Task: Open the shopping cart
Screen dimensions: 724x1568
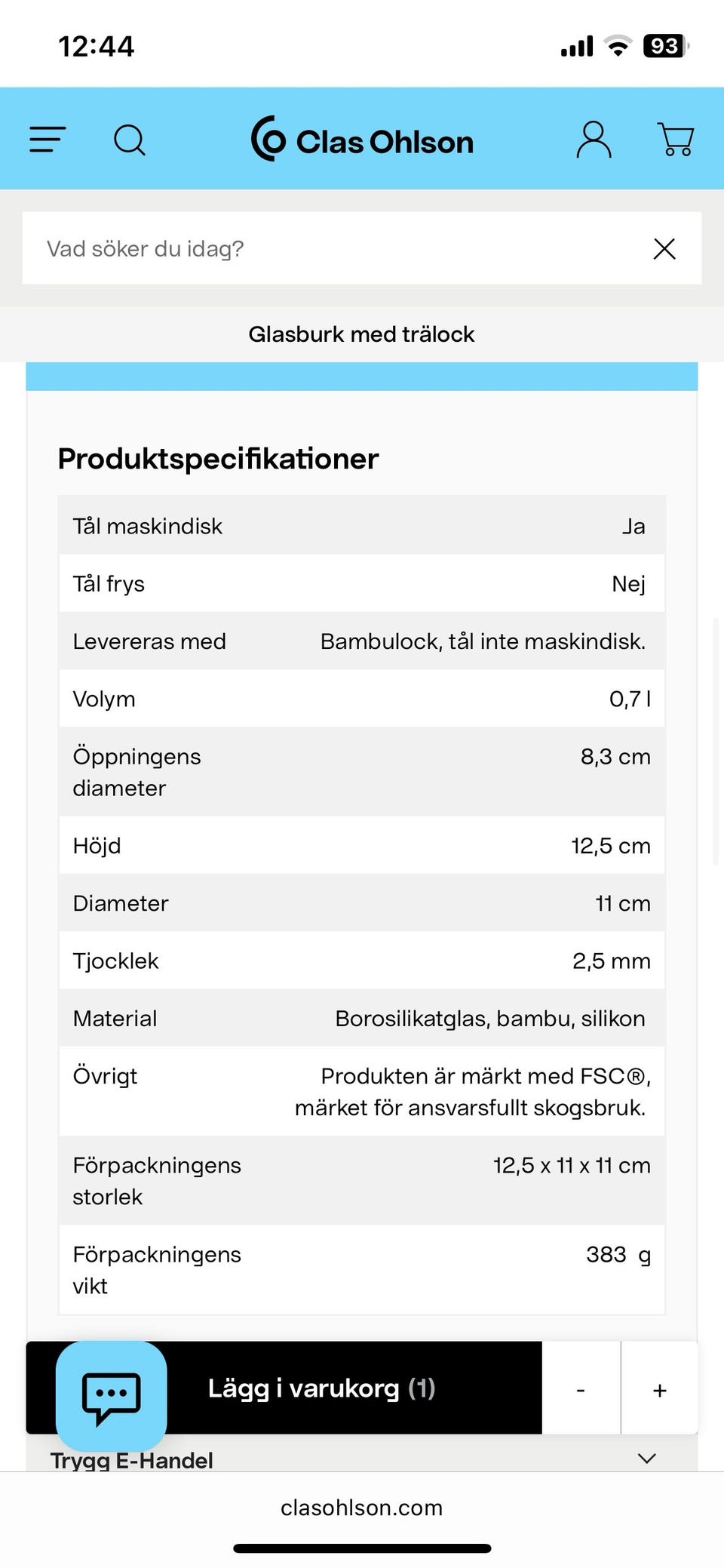Action: coord(676,140)
